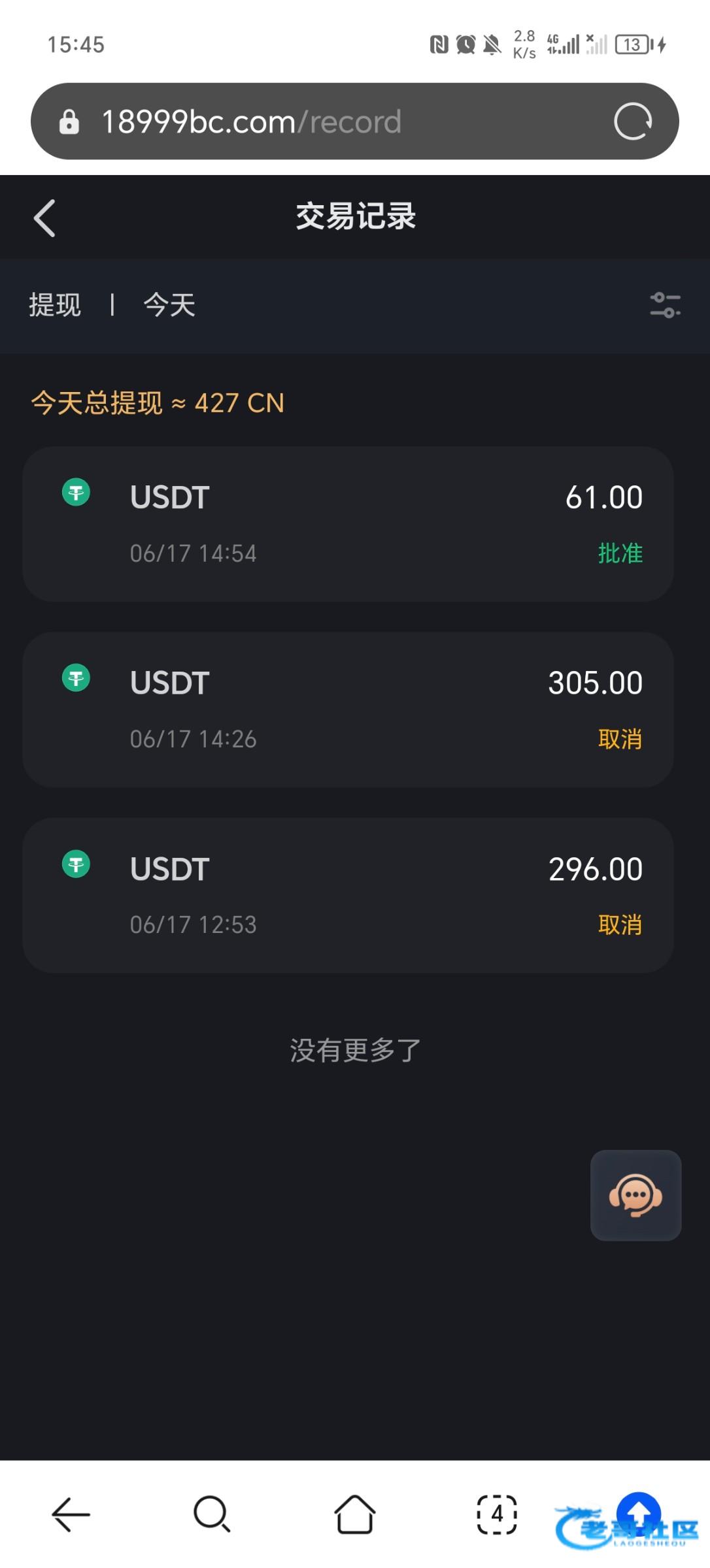Tap the 18999bc.com URL address bar
Viewport: 710px width, 1568px height.
tap(327, 122)
